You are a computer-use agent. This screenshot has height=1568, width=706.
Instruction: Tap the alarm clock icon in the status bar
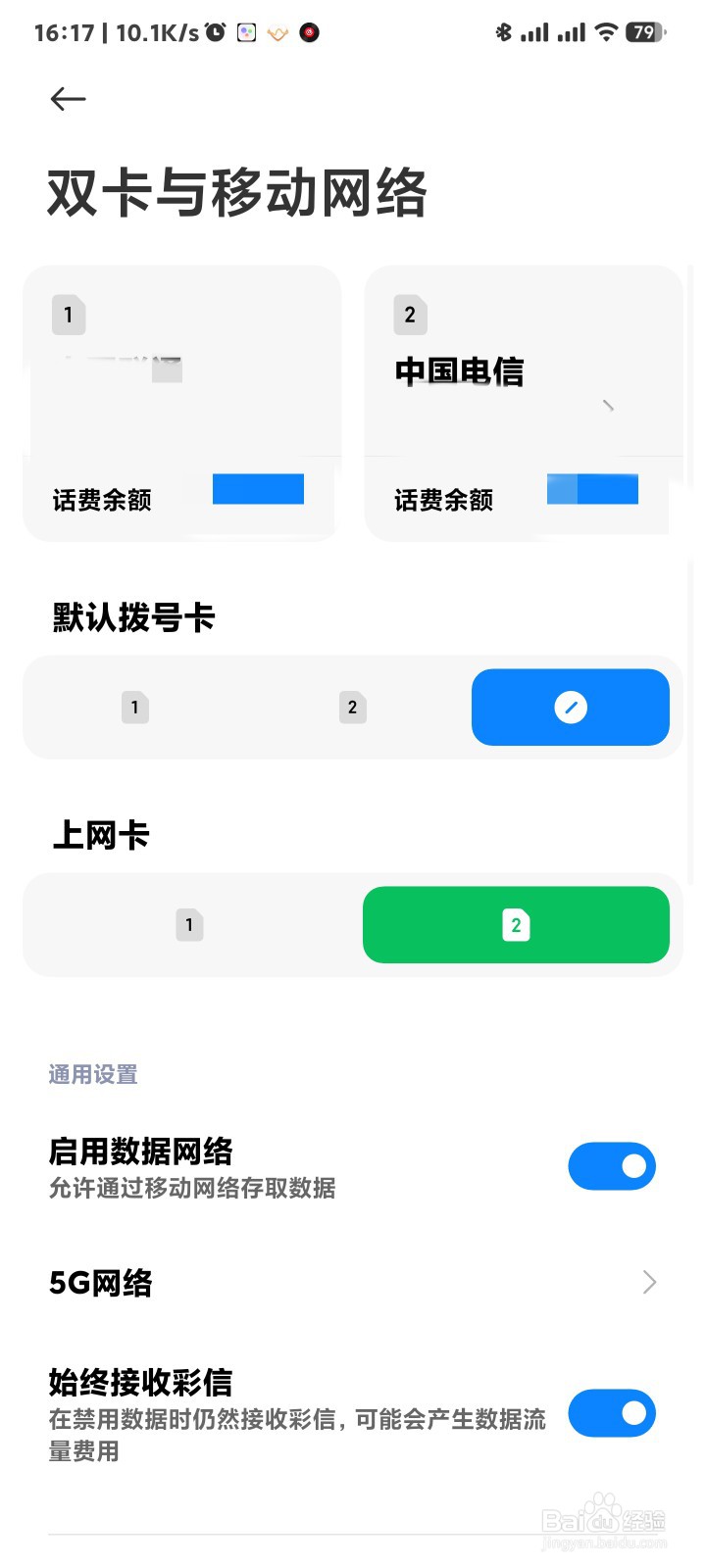pyautogui.click(x=214, y=31)
